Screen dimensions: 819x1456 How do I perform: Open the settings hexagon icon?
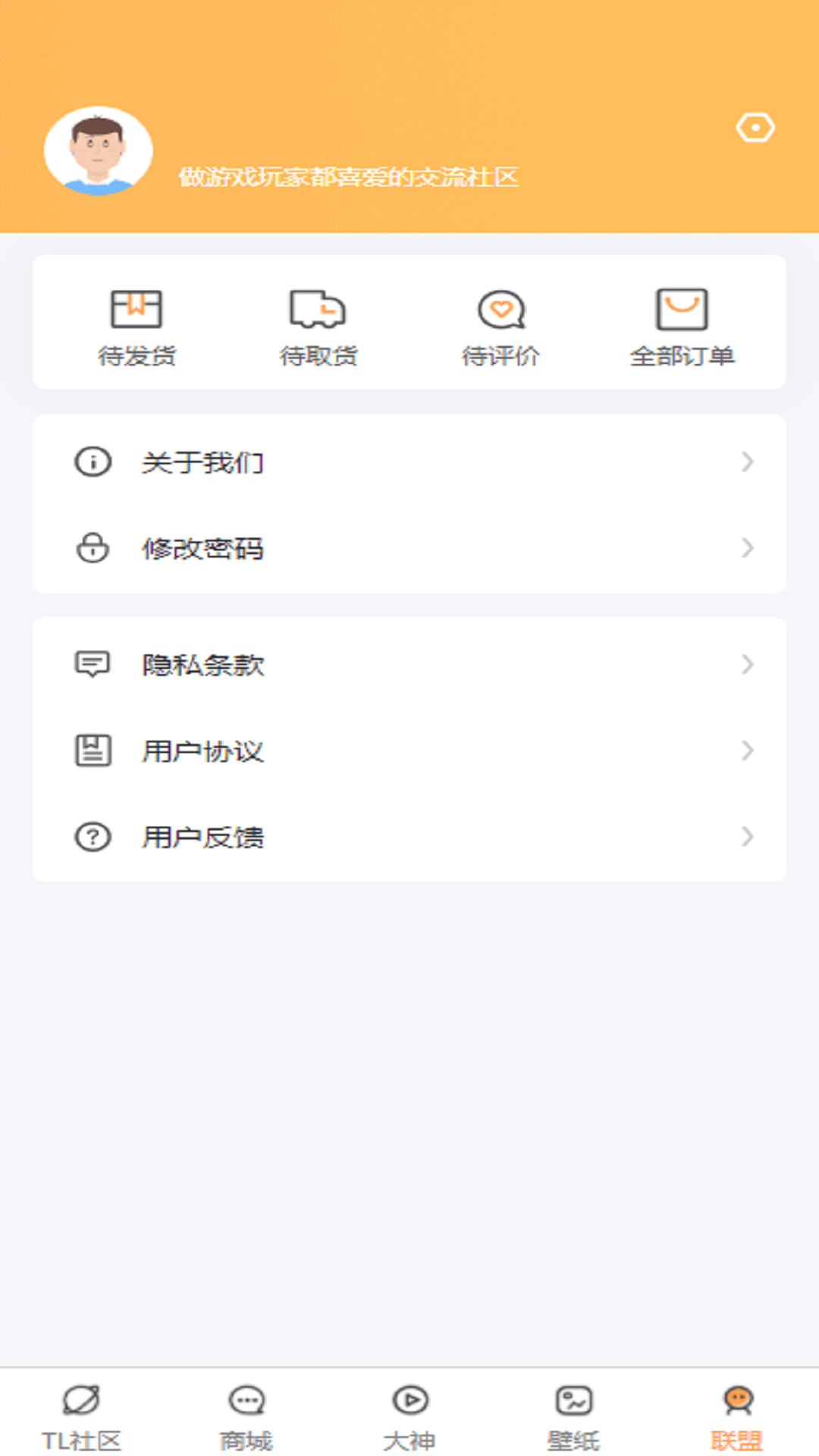(755, 127)
